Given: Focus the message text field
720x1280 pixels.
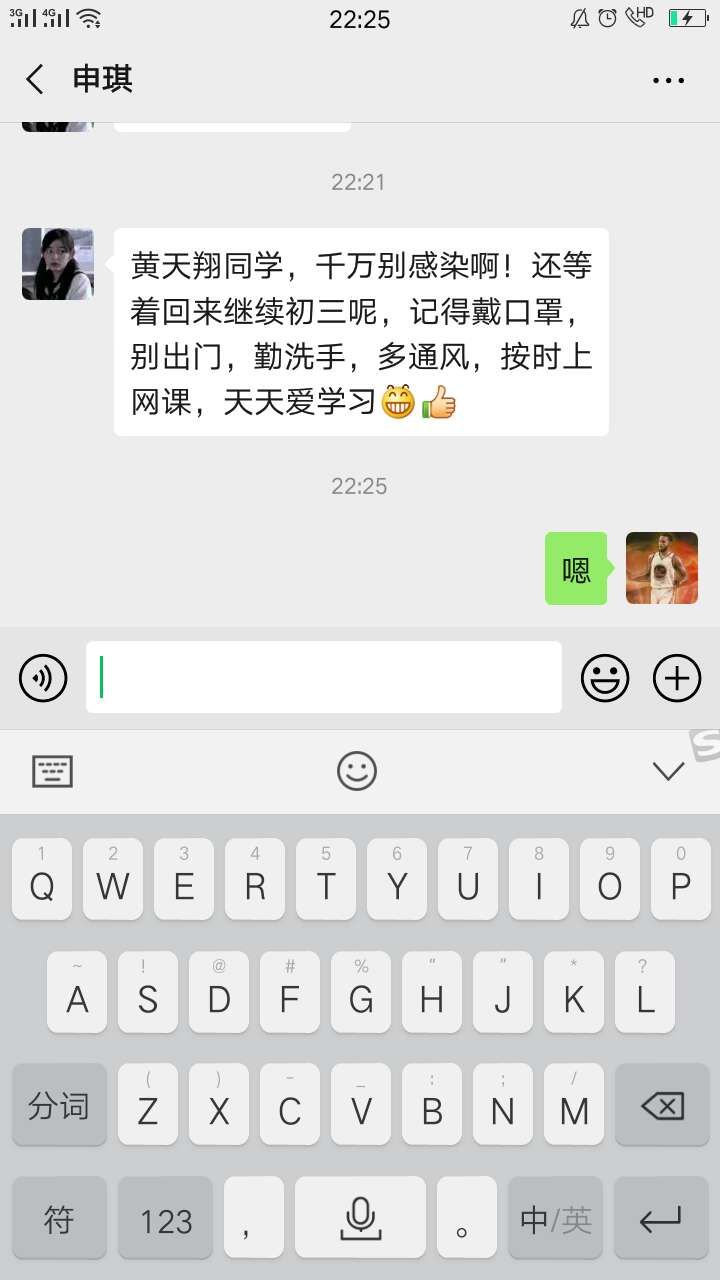Looking at the screenshot, I should click(323, 677).
